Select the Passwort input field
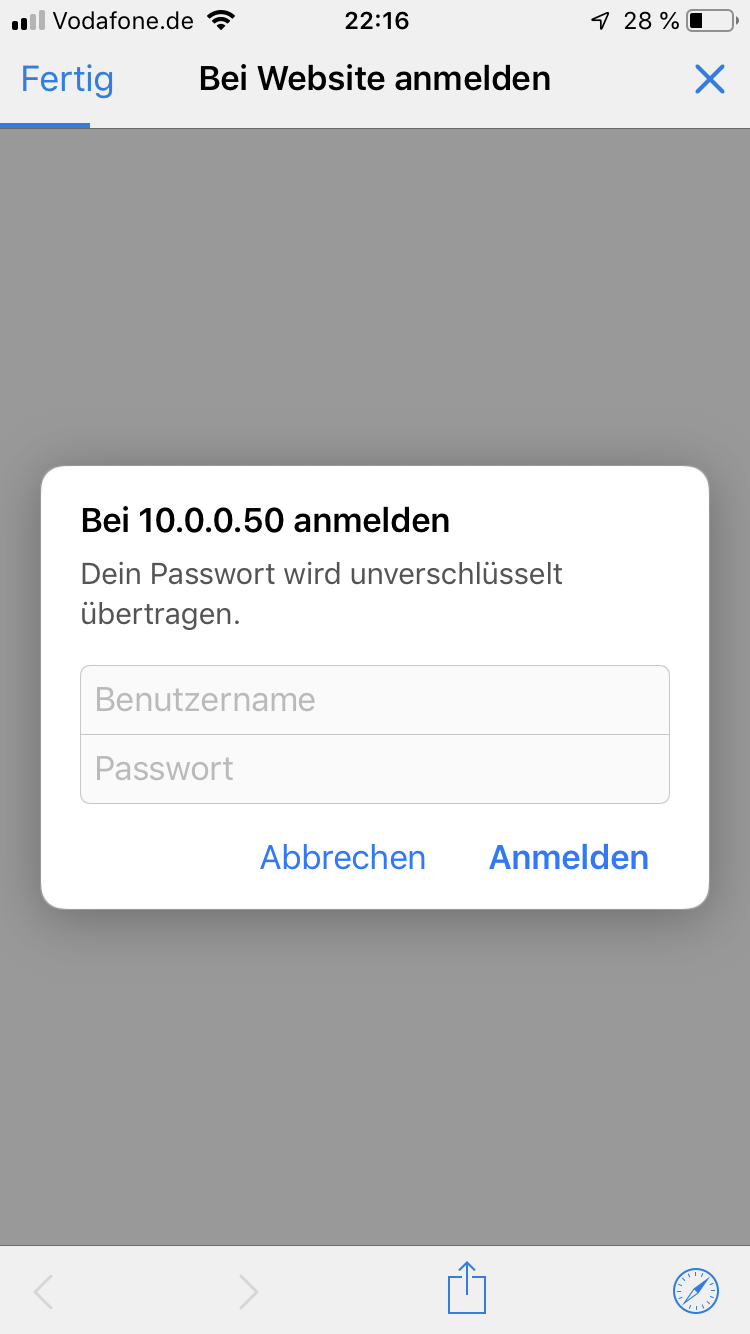 374,769
